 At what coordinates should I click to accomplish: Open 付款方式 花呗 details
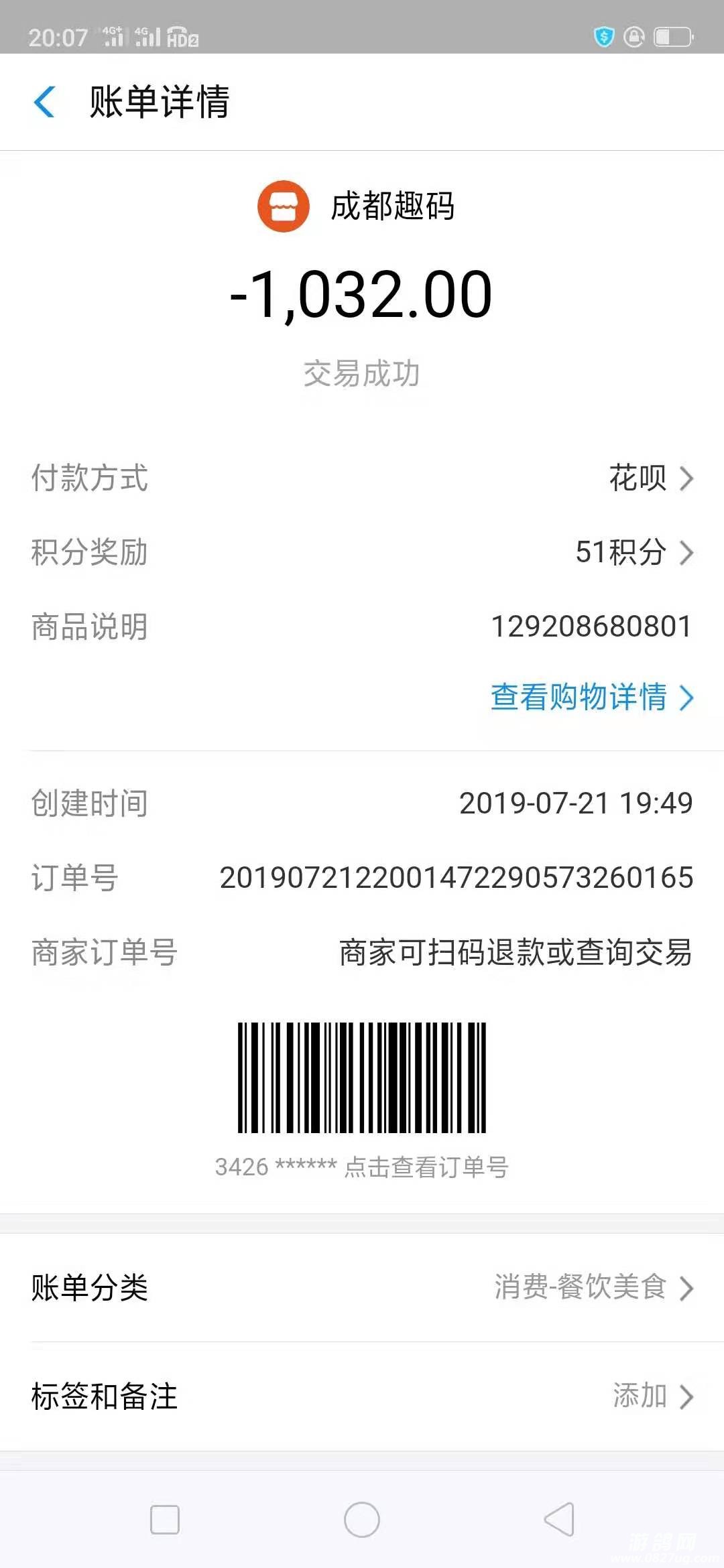click(649, 478)
